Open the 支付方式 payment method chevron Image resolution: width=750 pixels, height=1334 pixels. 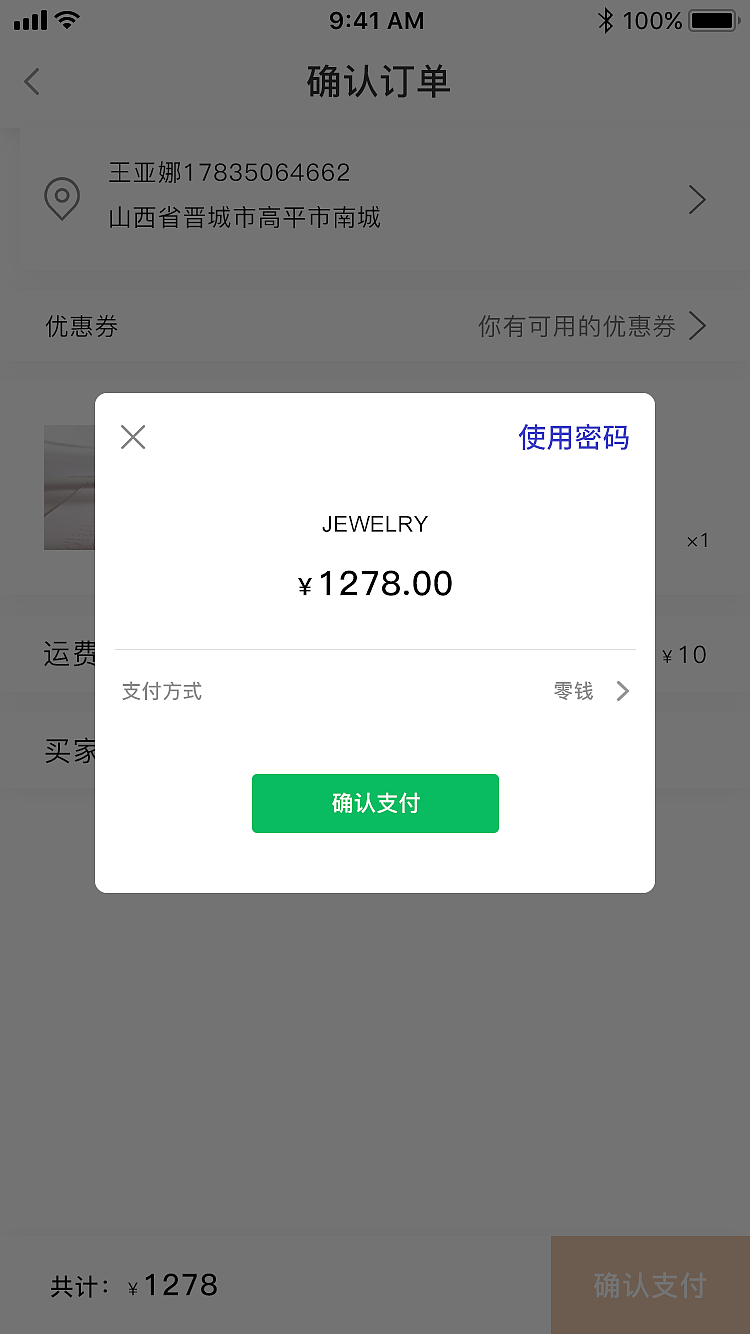(x=622, y=690)
